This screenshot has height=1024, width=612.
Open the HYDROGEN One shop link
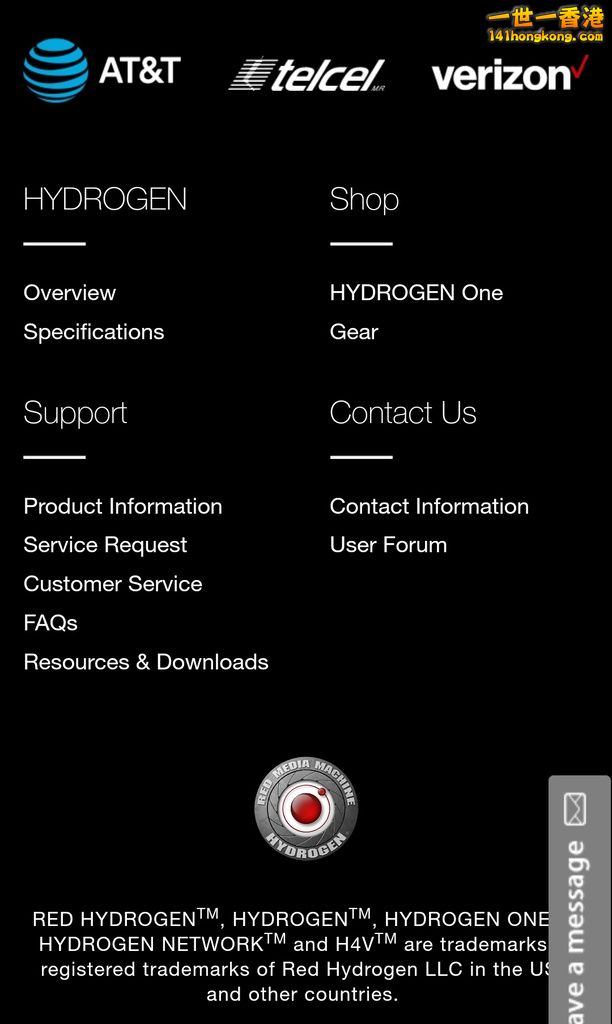[416, 293]
